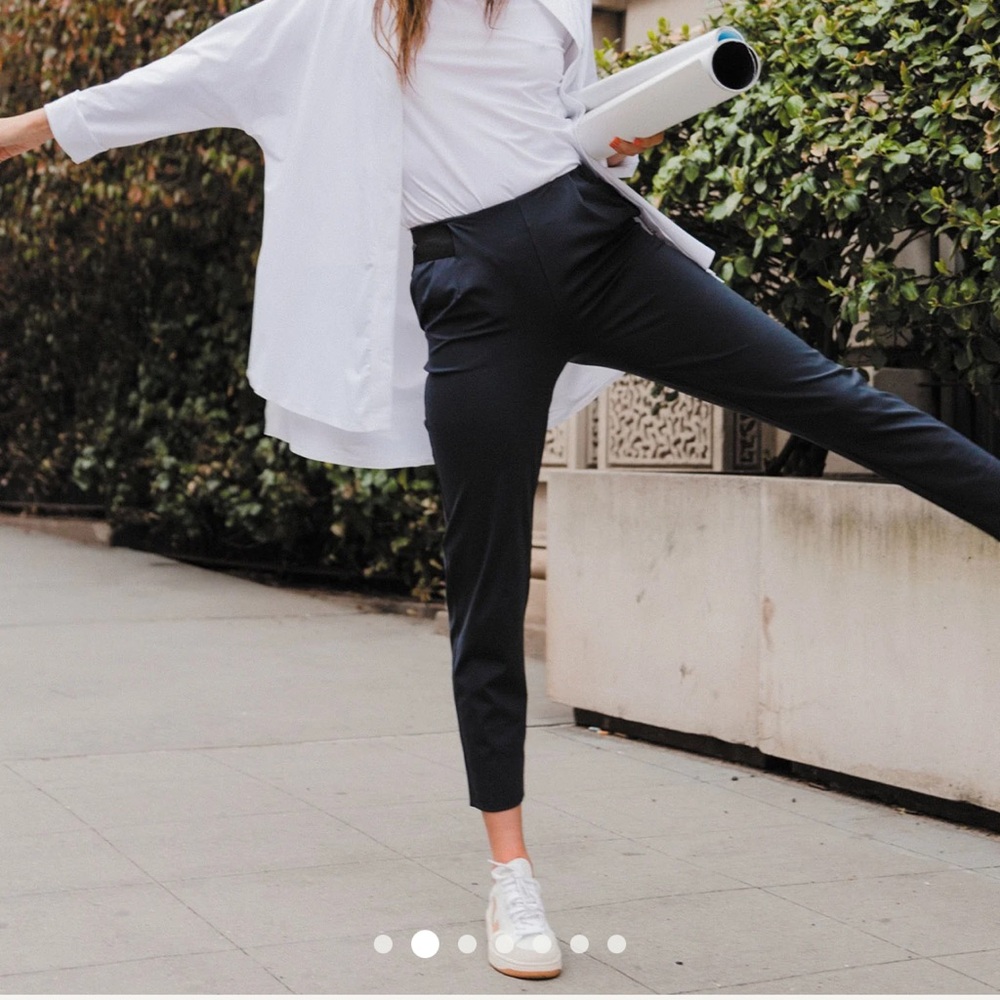Viewport: 1000px width, 1000px height.
Task: Open the product photo in full view
Action: pos(500,450)
